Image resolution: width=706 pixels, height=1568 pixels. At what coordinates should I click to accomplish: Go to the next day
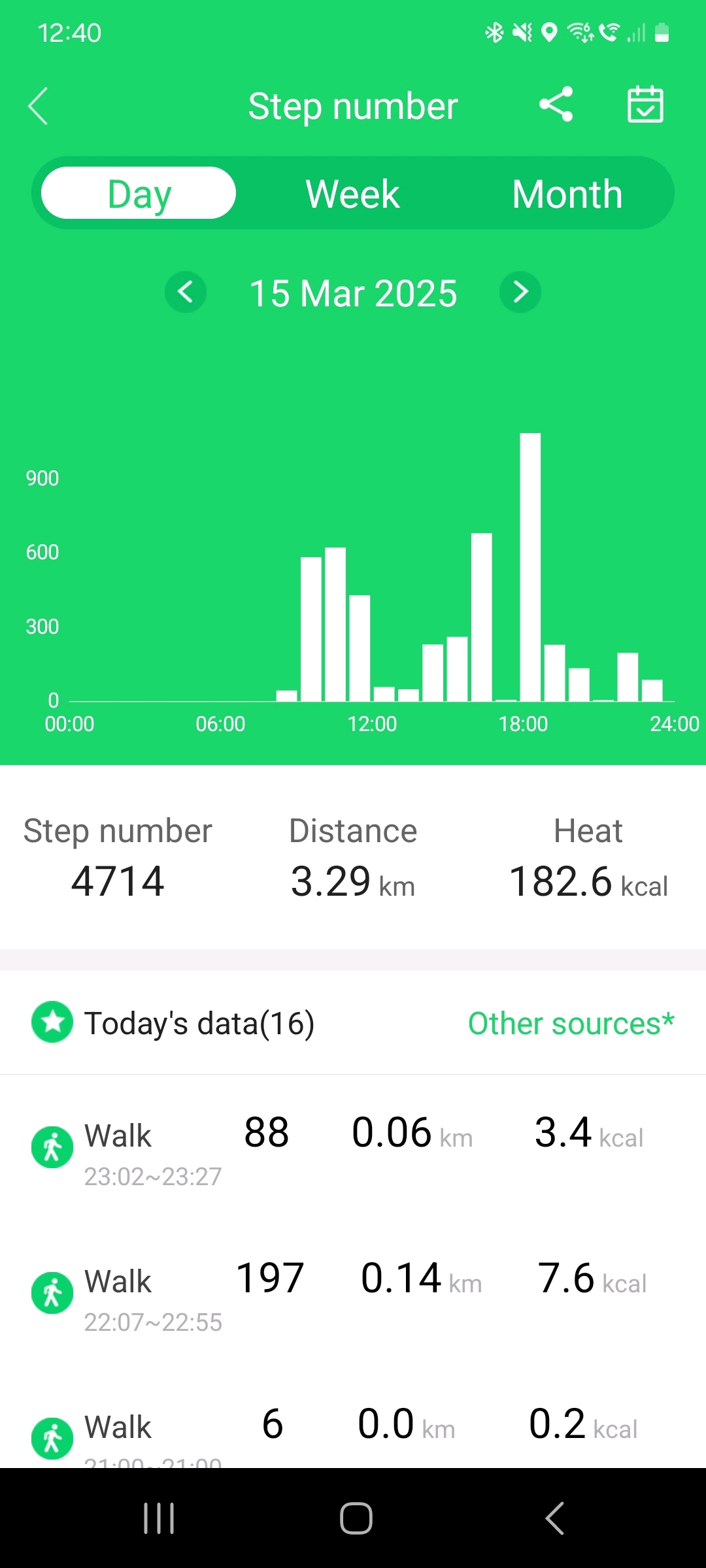click(x=520, y=292)
